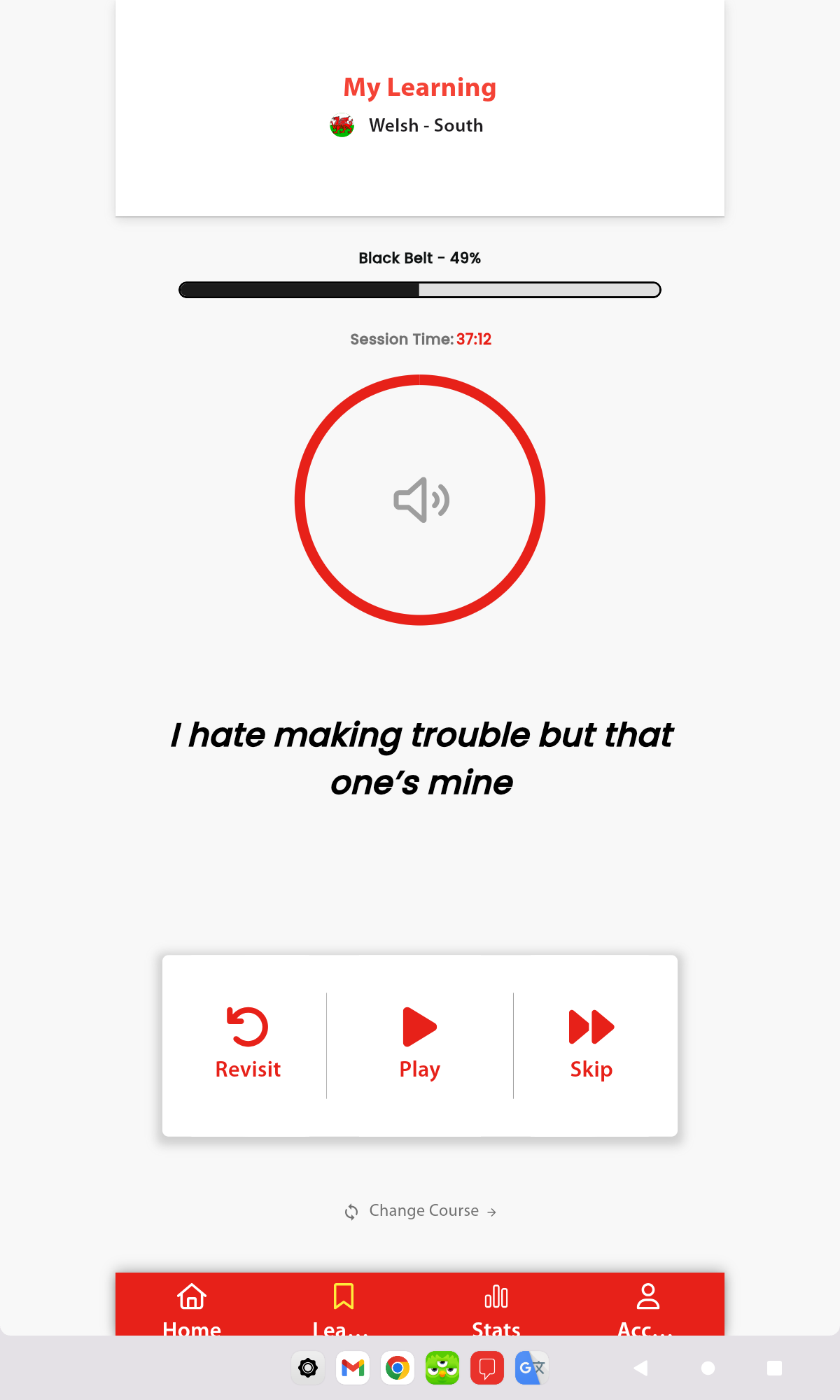The width and height of the screenshot is (840, 1400).
Task: Skip to the next phrase
Action: (591, 1043)
